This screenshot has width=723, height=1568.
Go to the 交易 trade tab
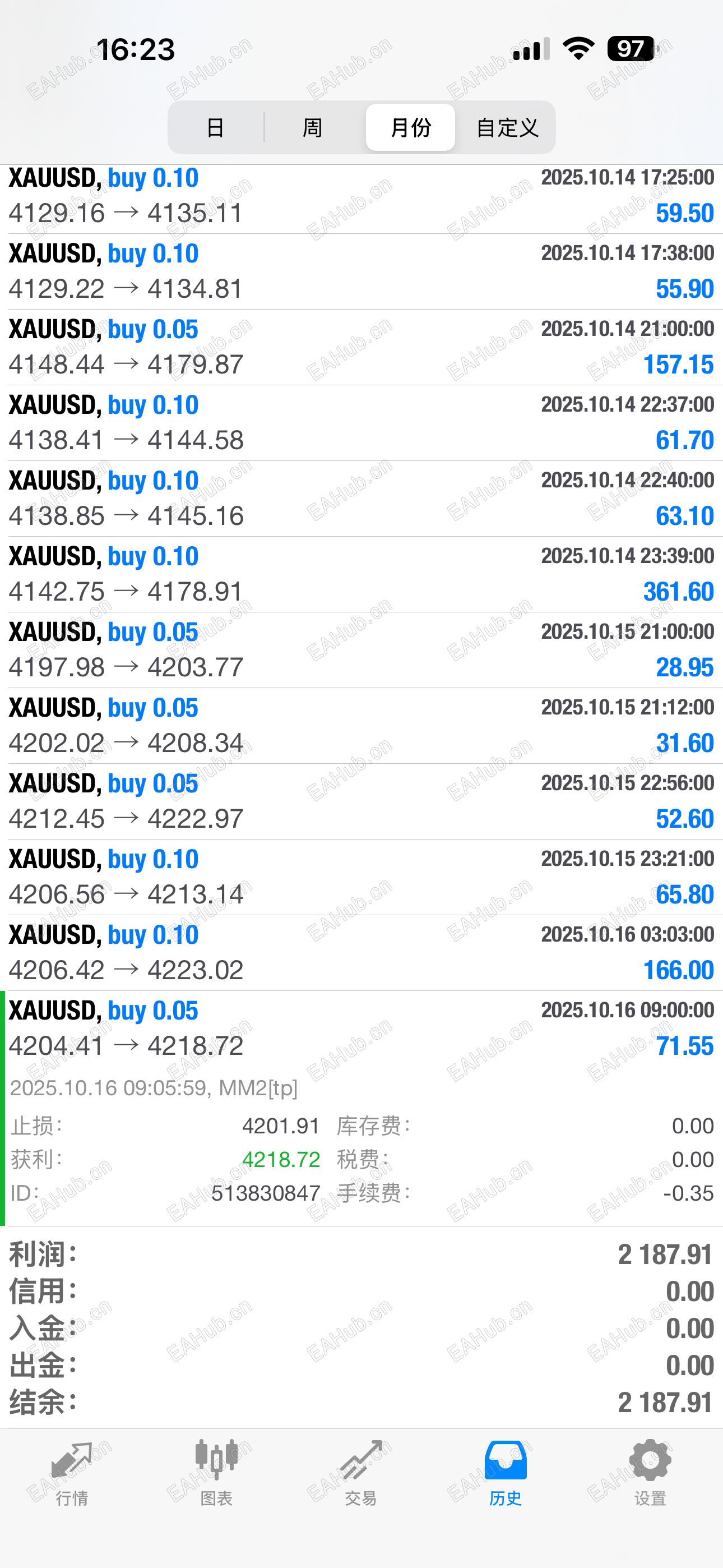pyautogui.click(x=361, y=1473)
